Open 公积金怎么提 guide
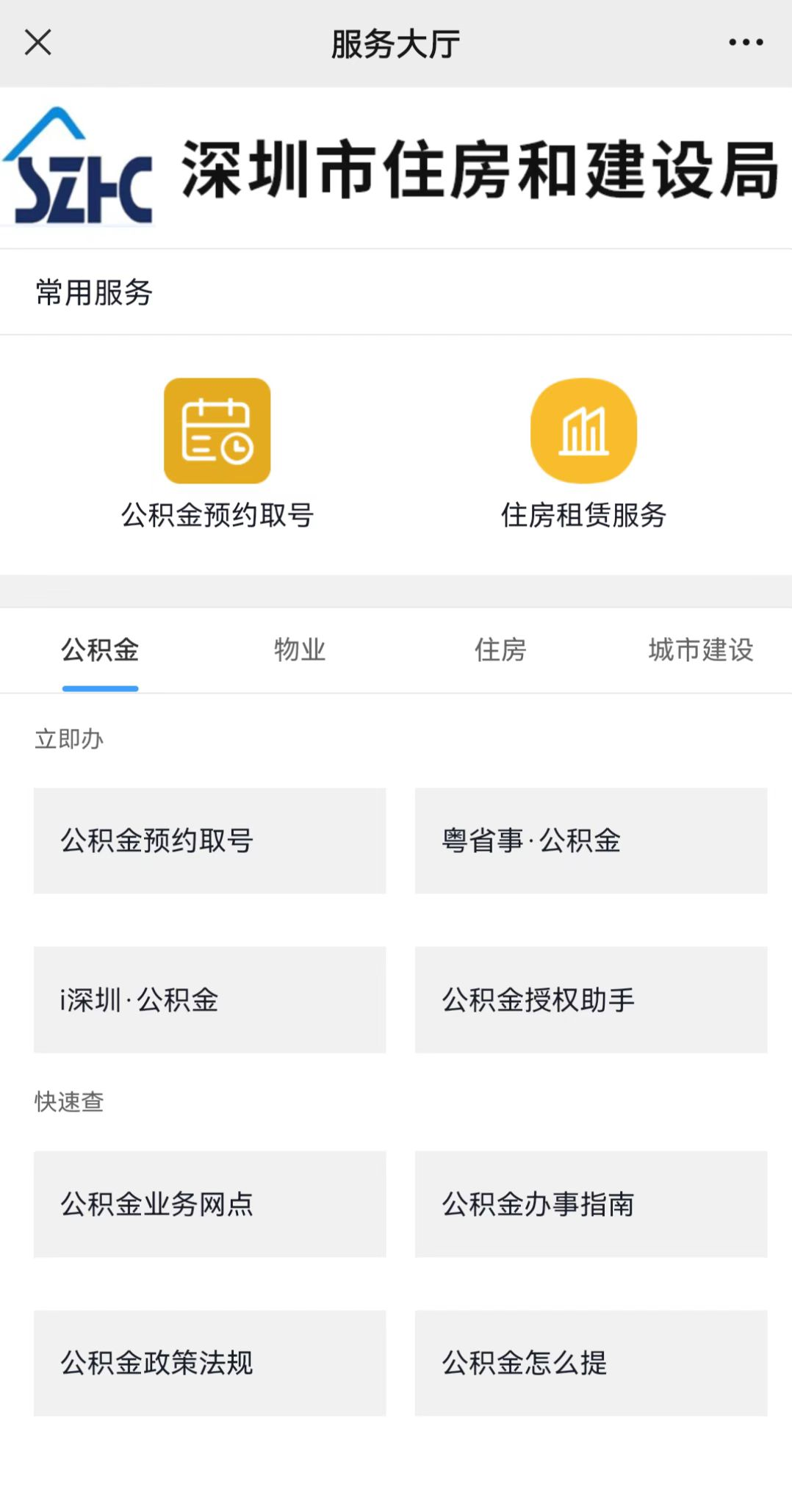The width and height of the screenshot is (792, 1512). 591,1363
